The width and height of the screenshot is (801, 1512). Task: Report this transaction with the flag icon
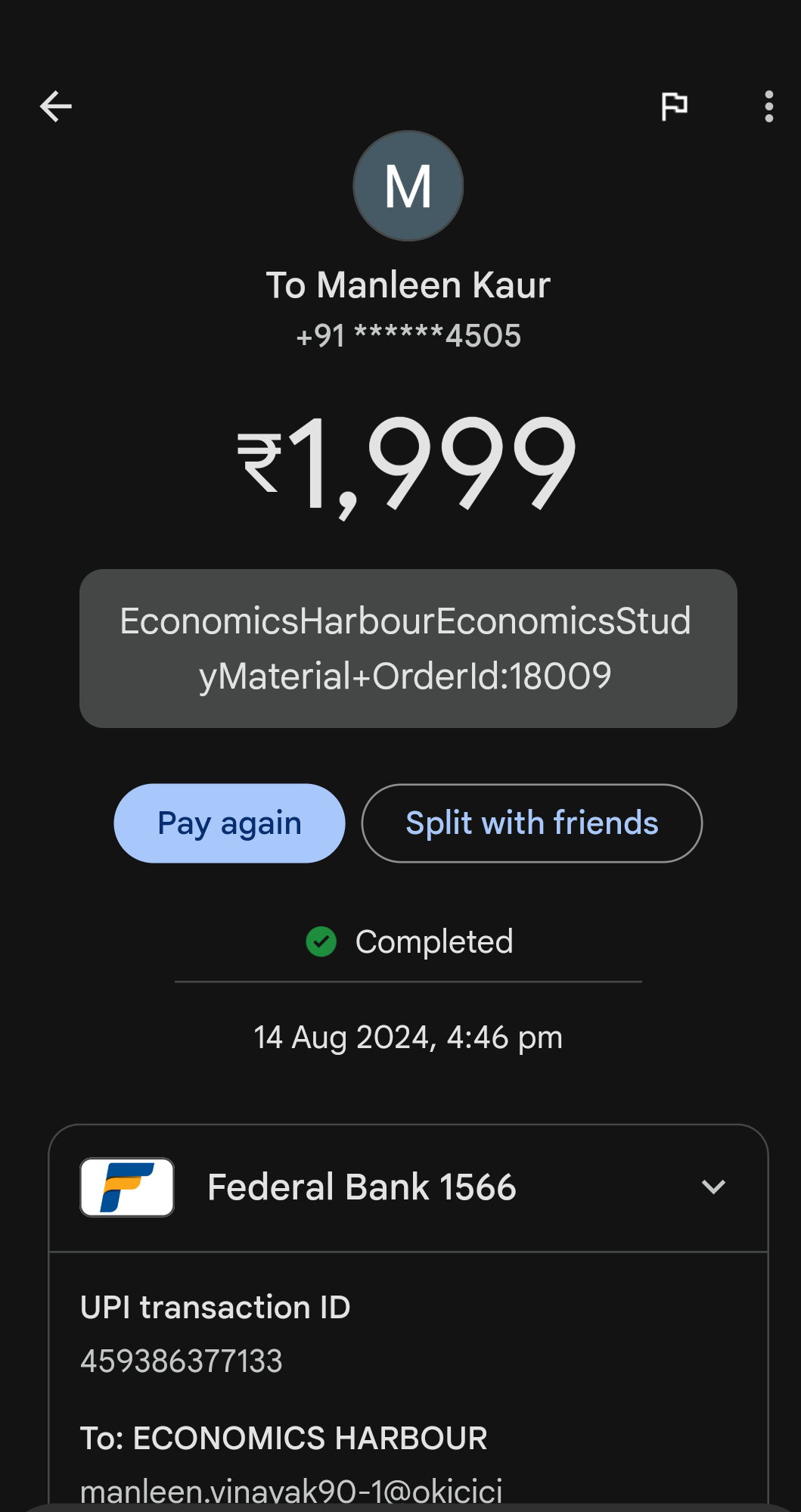[x=674, y=106]
